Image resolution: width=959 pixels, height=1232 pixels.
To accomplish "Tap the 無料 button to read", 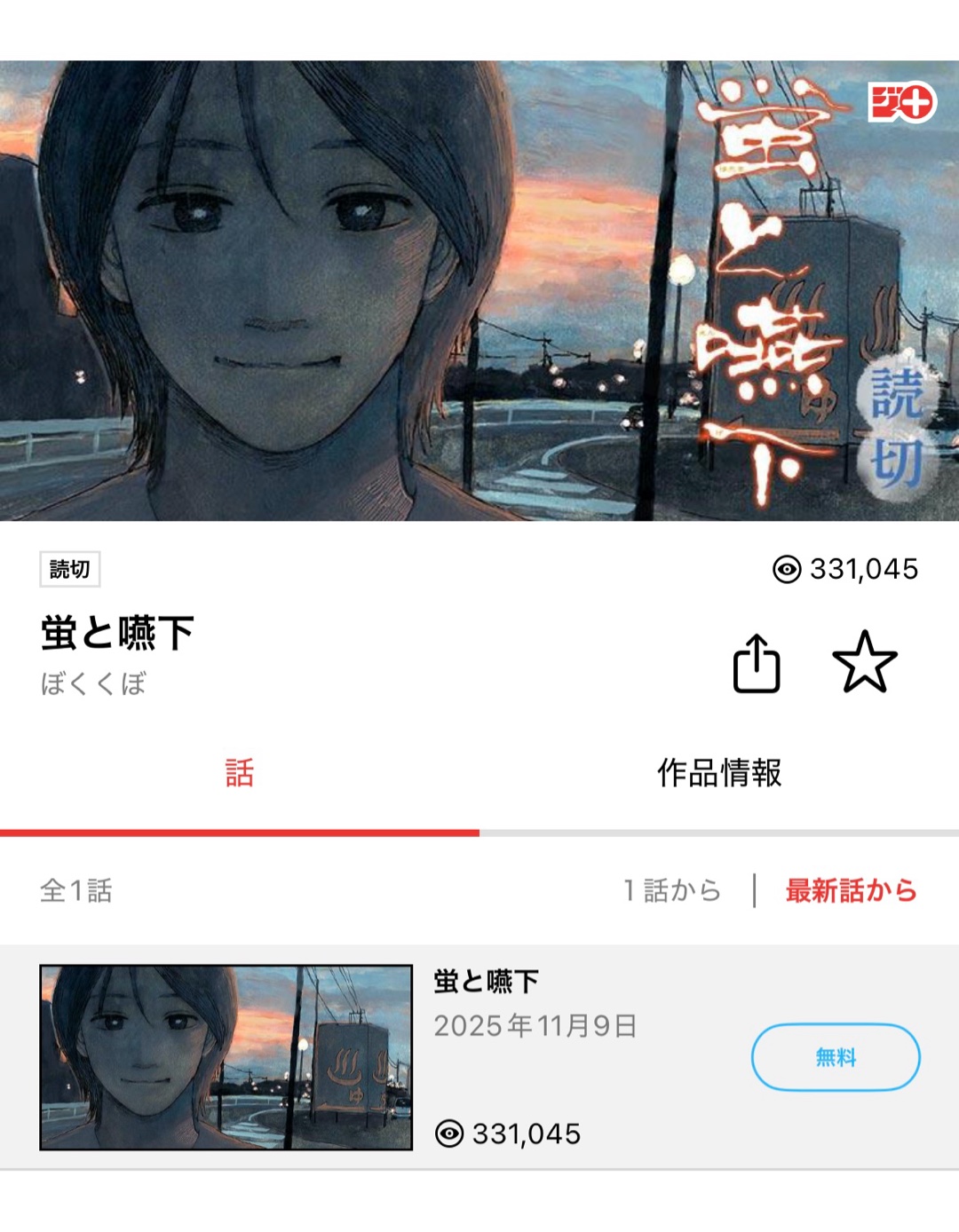I will point(836,1057).
